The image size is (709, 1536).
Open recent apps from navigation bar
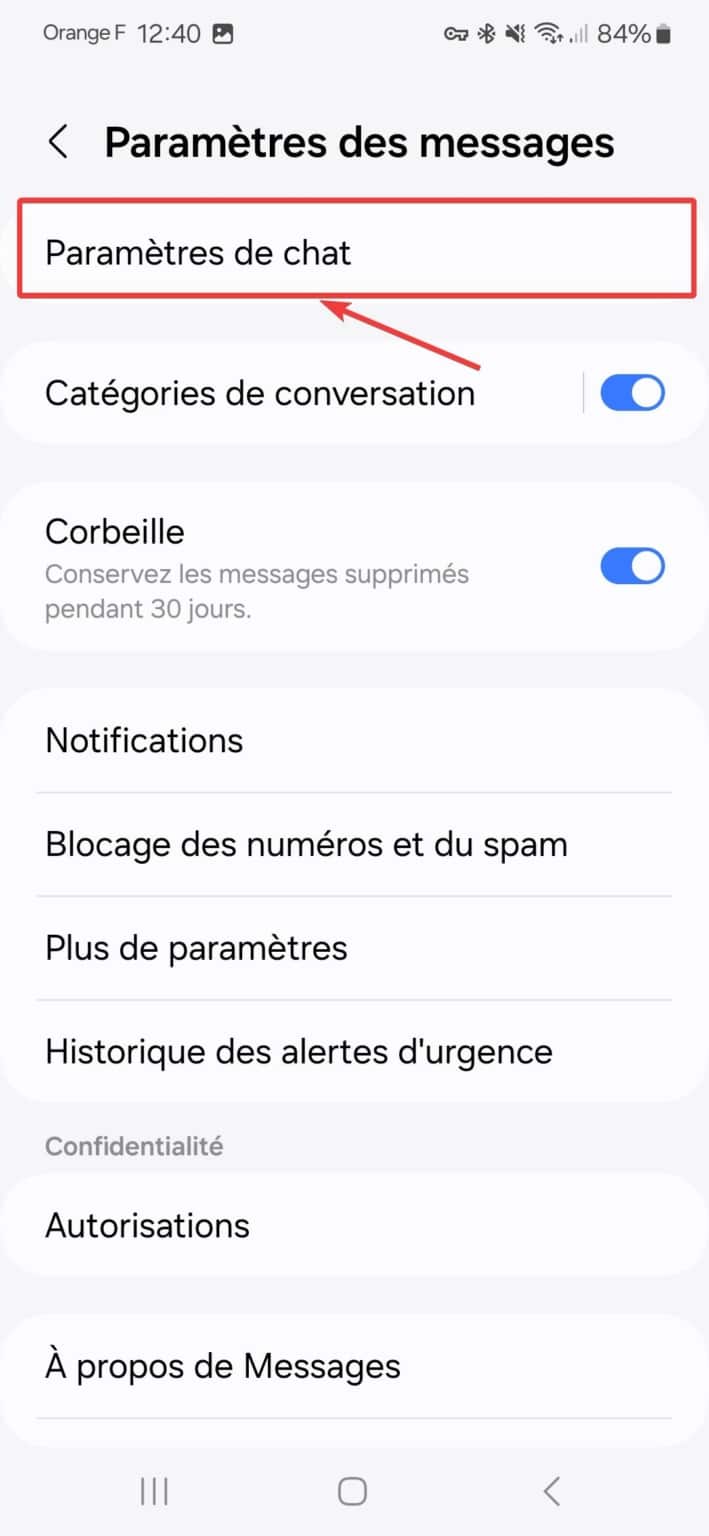tap(154, 1491)
